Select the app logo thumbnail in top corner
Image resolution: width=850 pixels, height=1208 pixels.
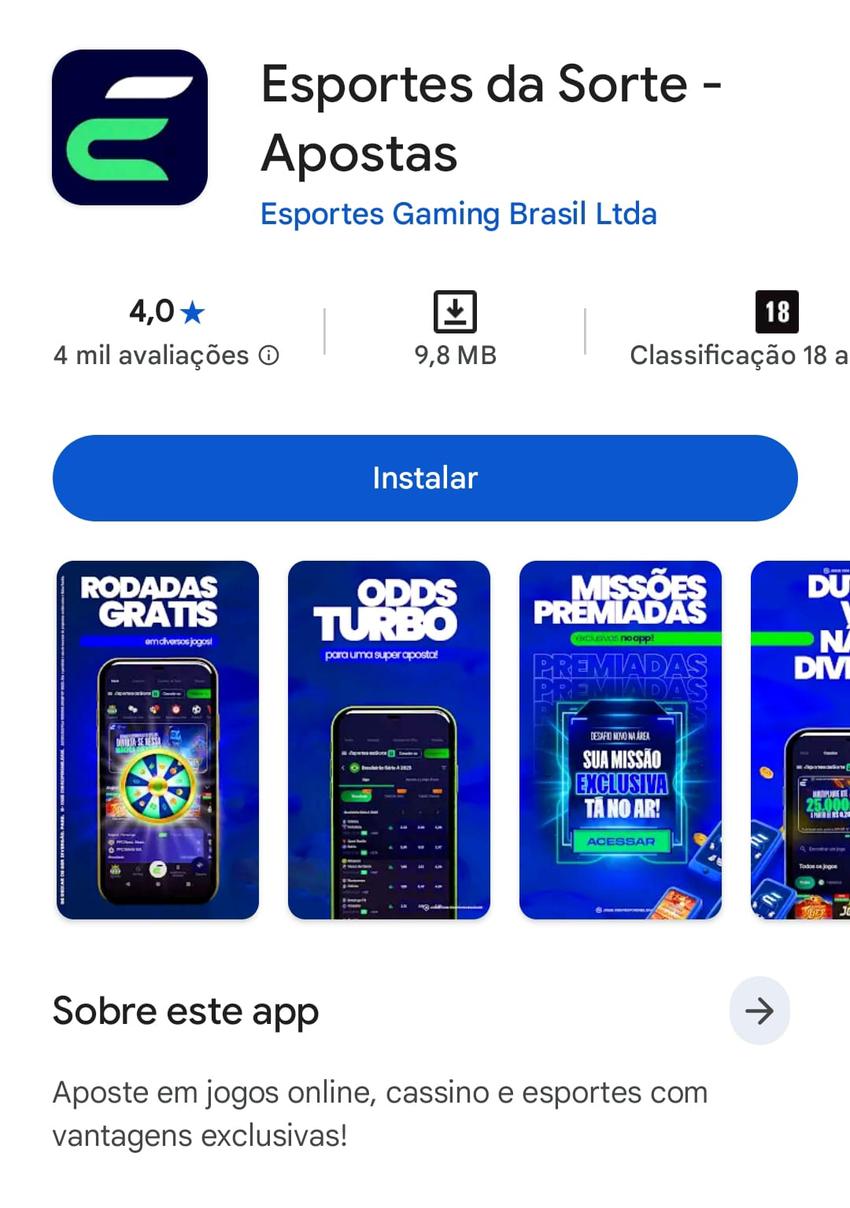click(x=131, y=126)
